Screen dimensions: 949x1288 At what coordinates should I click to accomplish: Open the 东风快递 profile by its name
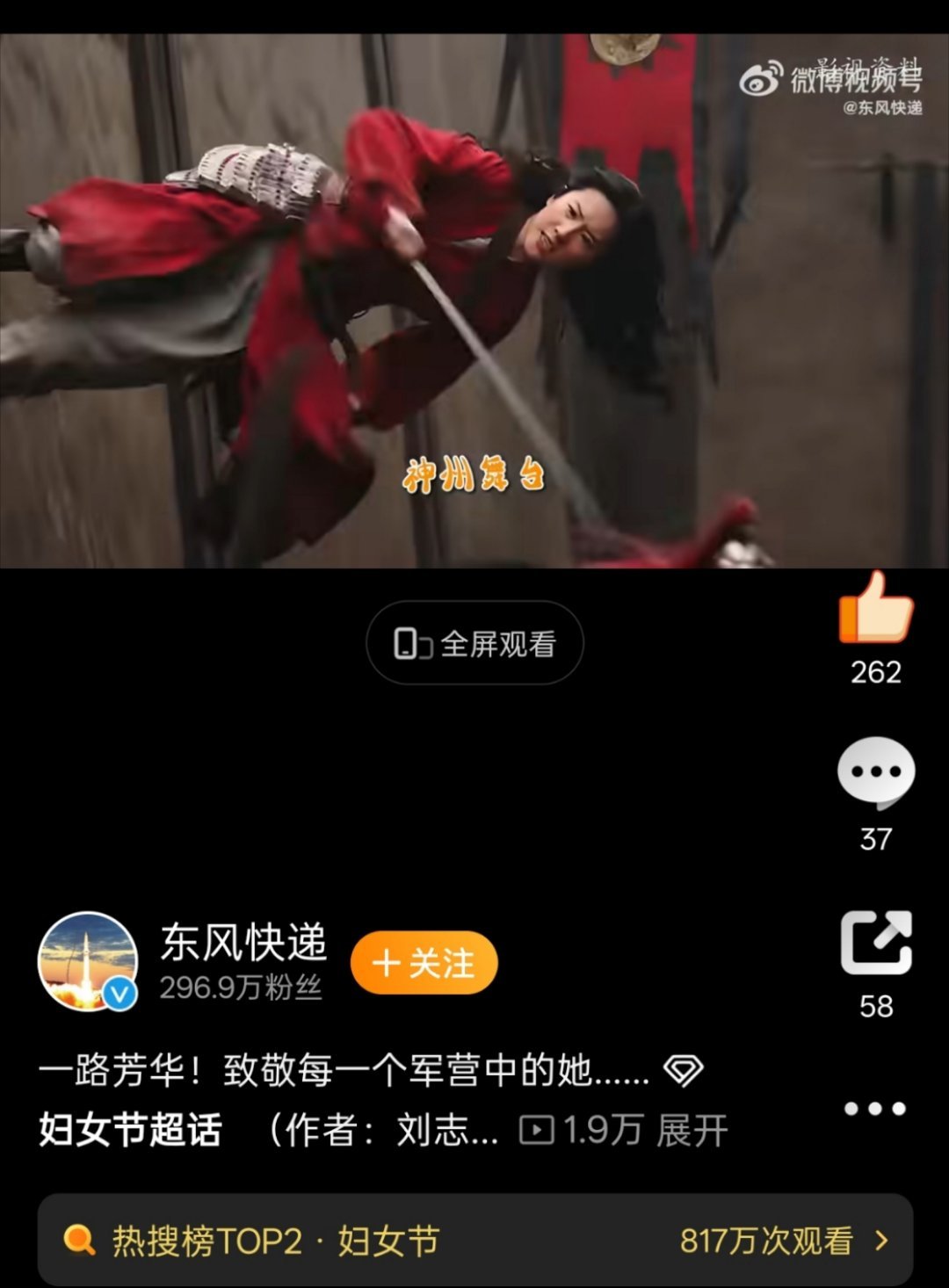click(243, 943)
